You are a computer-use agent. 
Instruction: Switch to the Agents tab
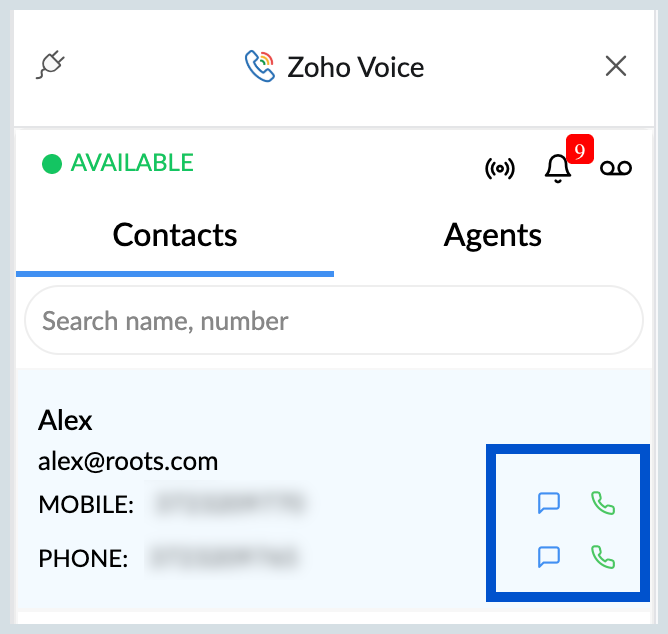pos(492,235)
